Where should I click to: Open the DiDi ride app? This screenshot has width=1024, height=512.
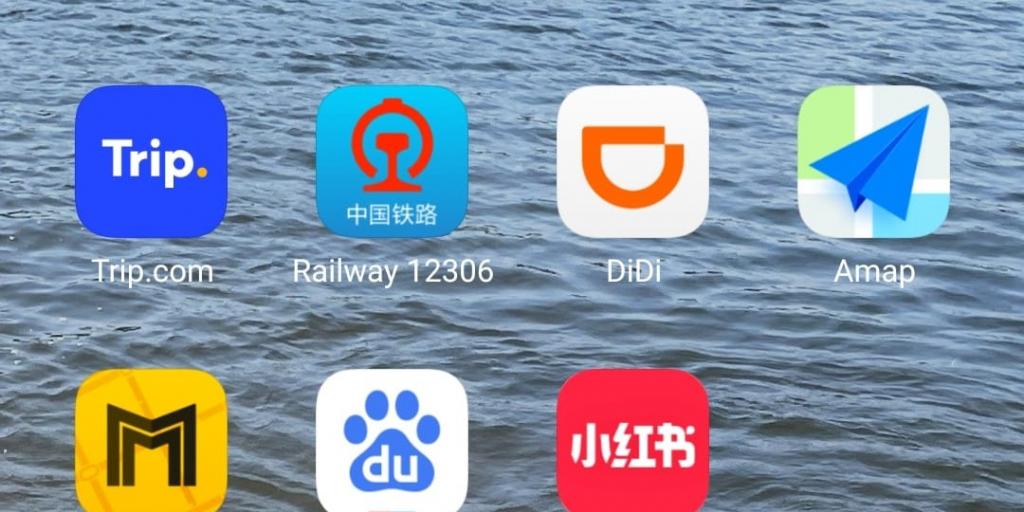(x=633, y=162)
